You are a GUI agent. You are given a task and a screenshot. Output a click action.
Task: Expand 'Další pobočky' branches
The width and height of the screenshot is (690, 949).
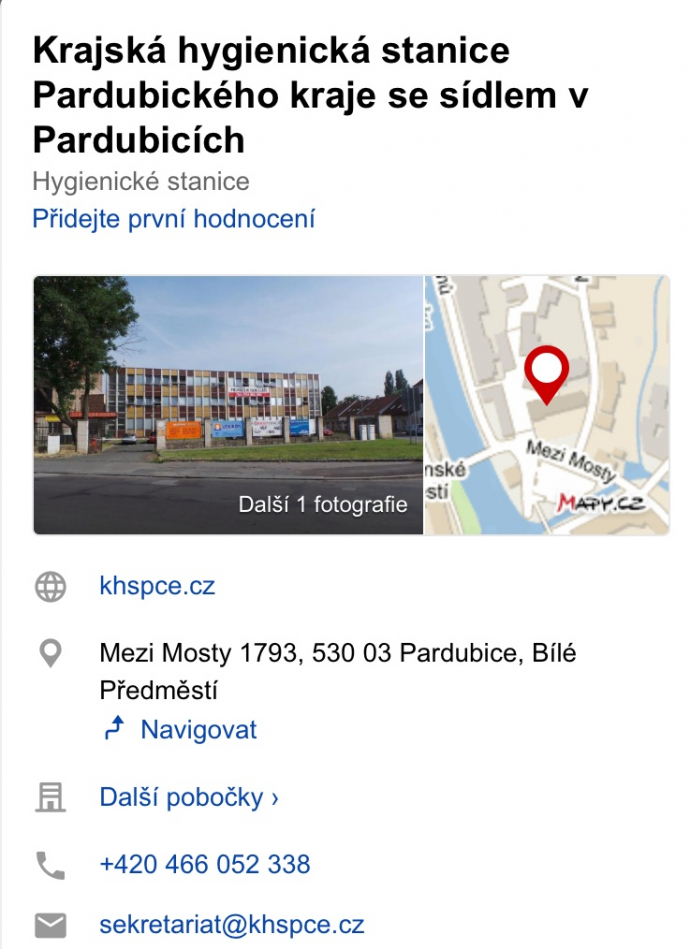click(189, 797)
